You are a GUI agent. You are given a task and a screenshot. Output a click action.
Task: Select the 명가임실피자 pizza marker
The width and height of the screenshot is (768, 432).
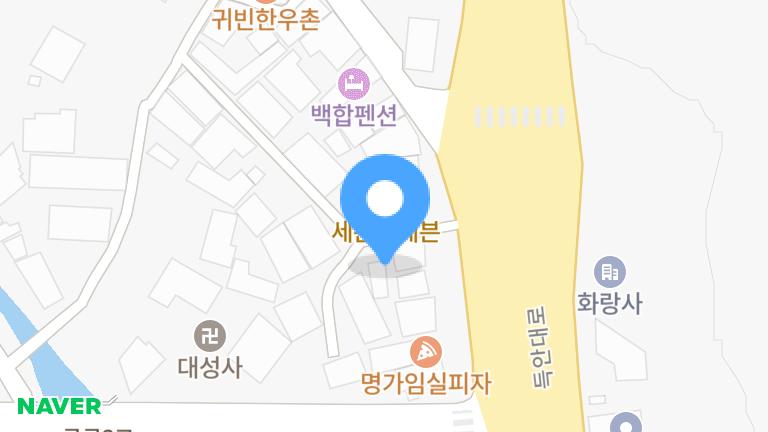tap(426, 352)
